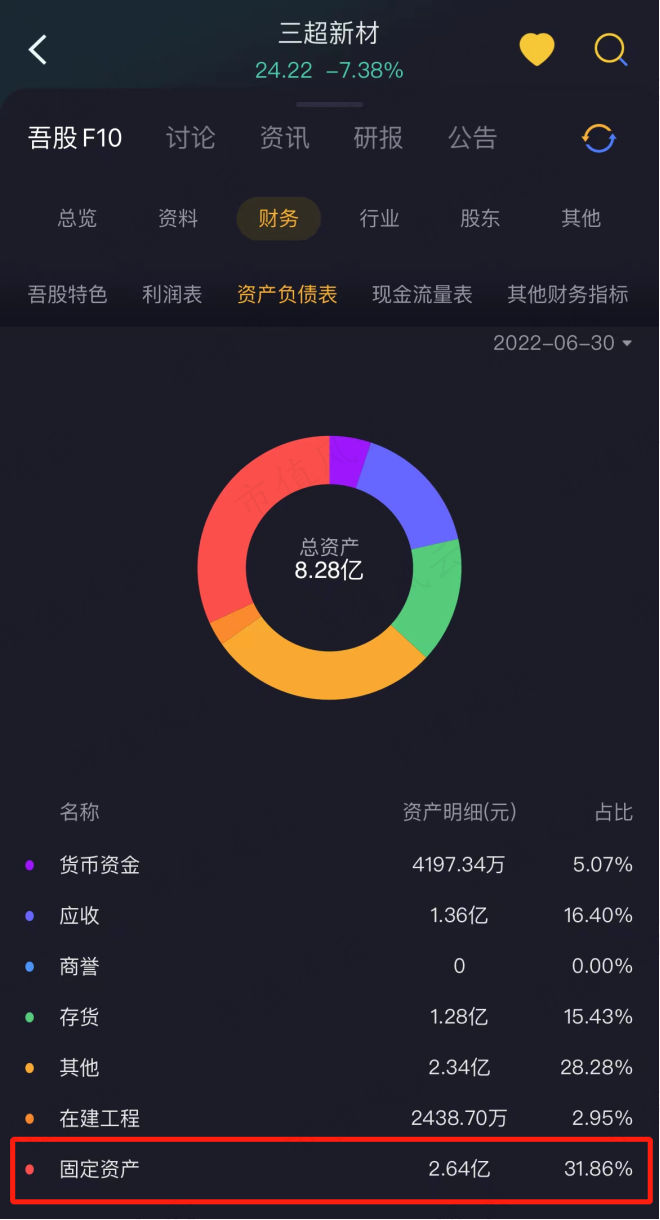This screenshot has width=660, height=1220.
Task: Show the 吾股特色 sub-tab
Action: [x=67, y=294]
